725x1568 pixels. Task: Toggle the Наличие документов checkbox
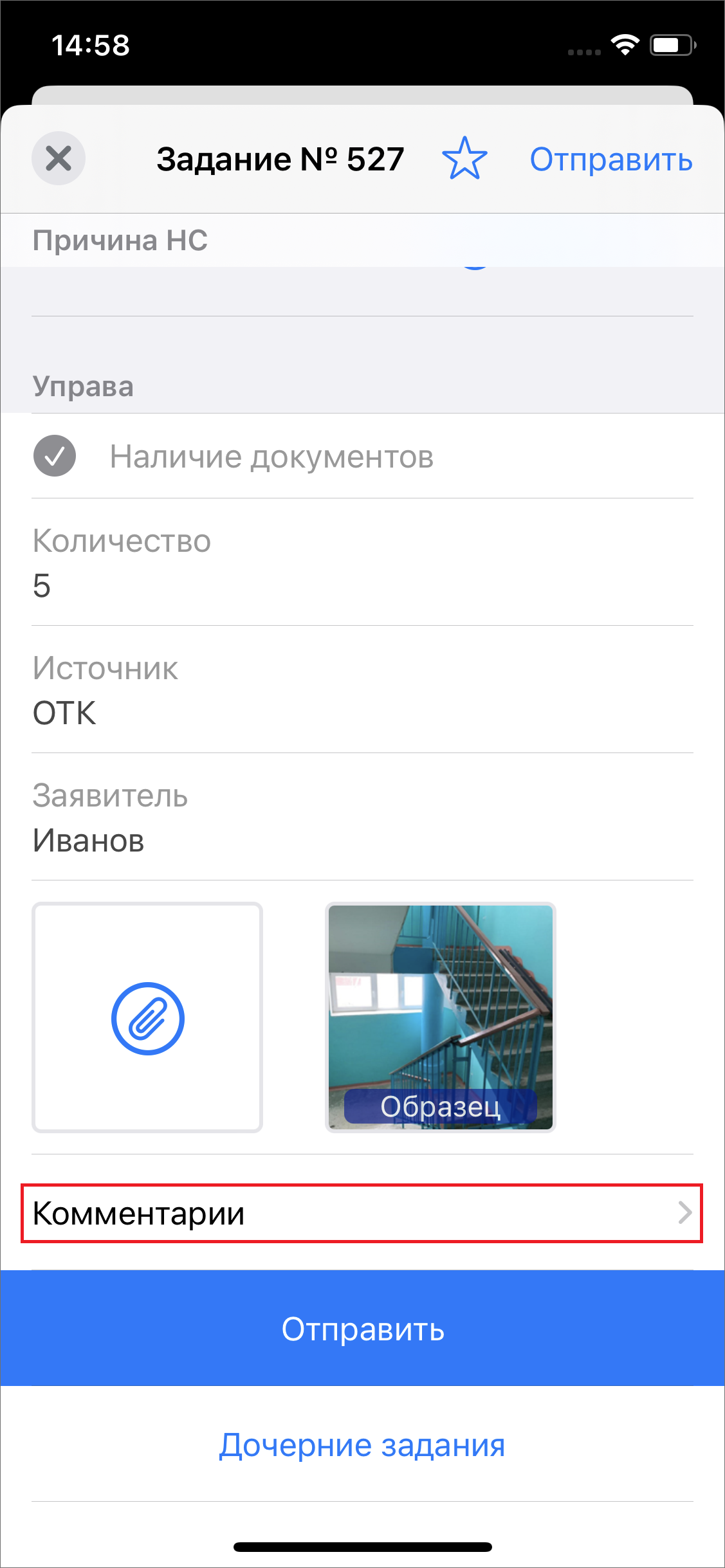click(55, 456)
